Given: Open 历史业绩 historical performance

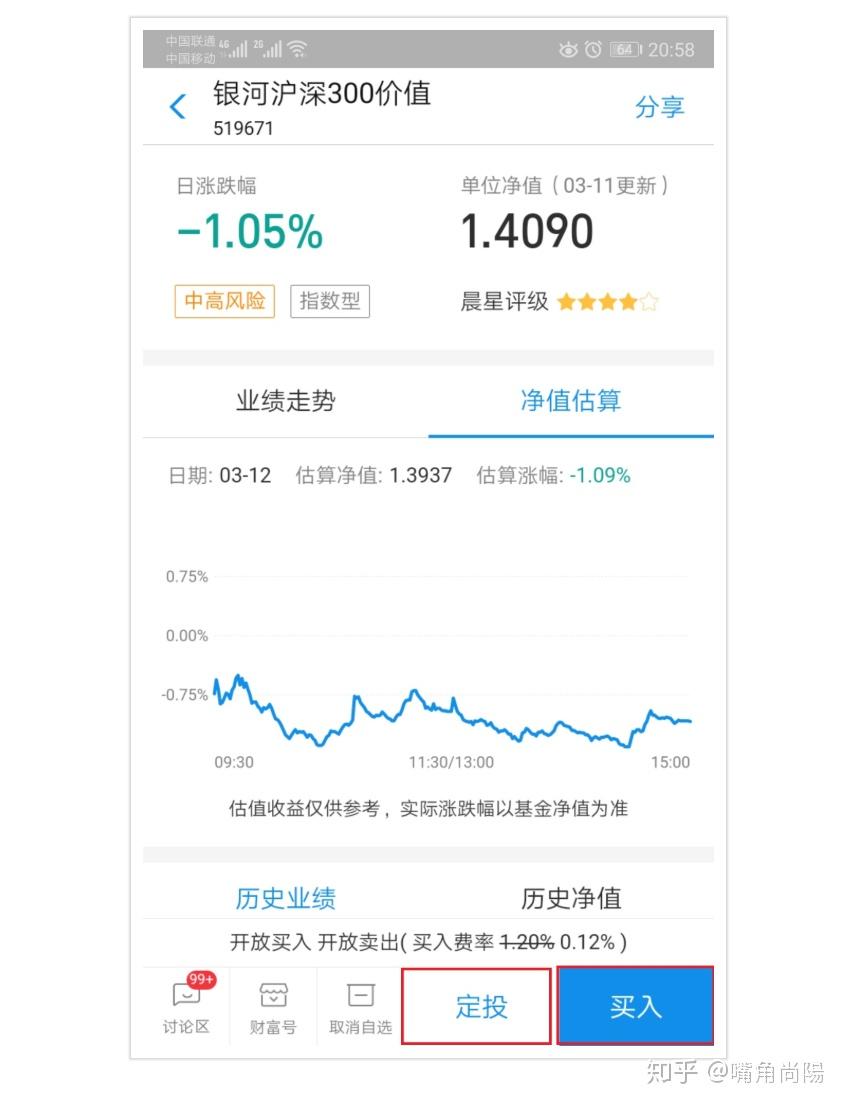Looking at the screenshot, I should [285, 898].
